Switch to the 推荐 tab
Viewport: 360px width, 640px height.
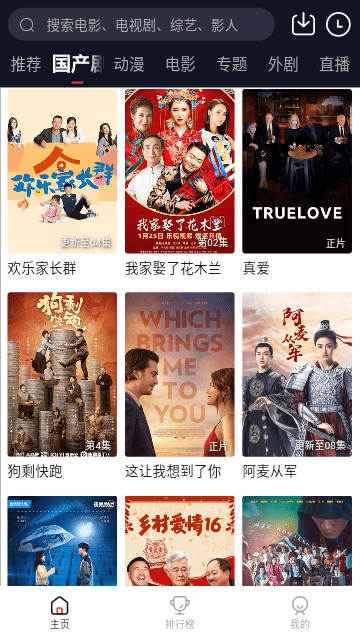coord(26,64)
